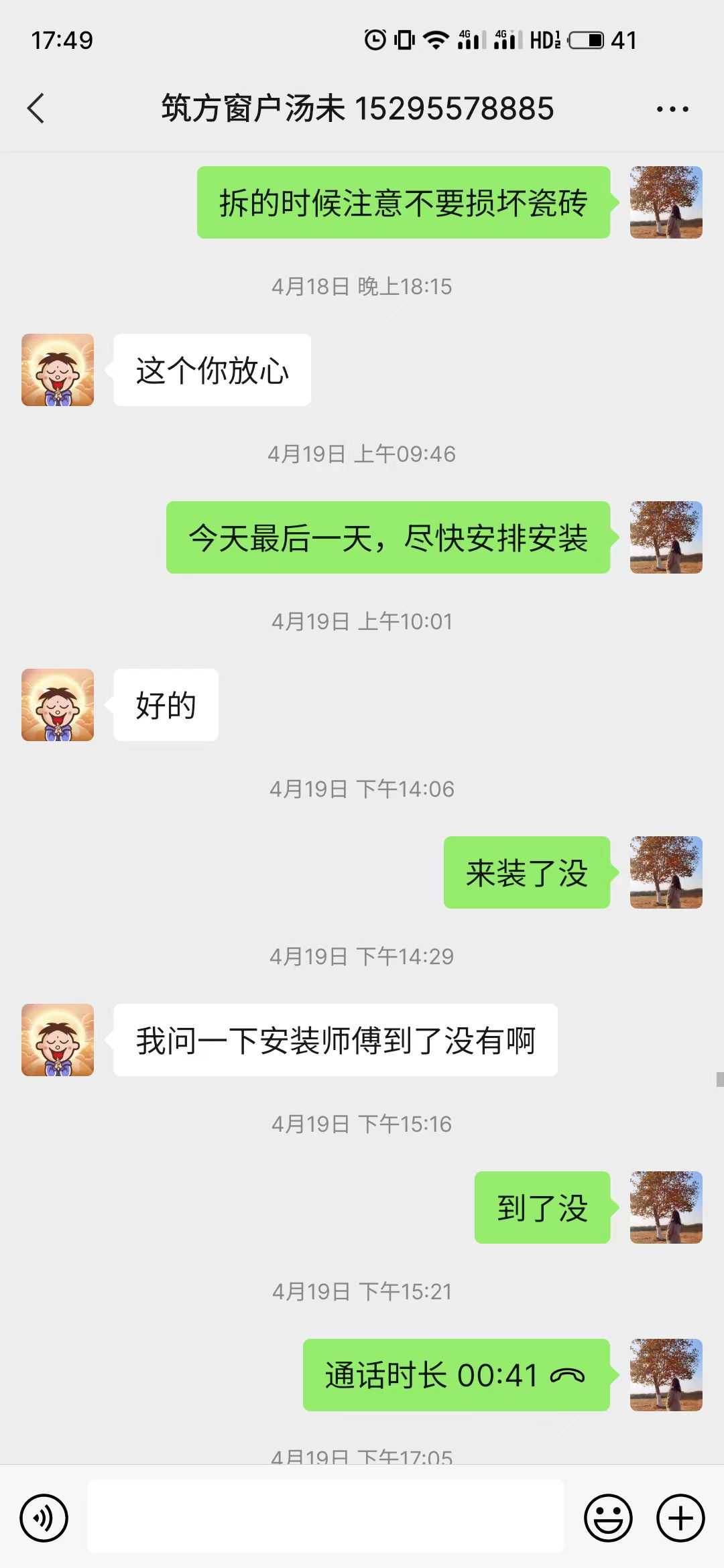Open the emoji sticker panel

pos(608,1518)
